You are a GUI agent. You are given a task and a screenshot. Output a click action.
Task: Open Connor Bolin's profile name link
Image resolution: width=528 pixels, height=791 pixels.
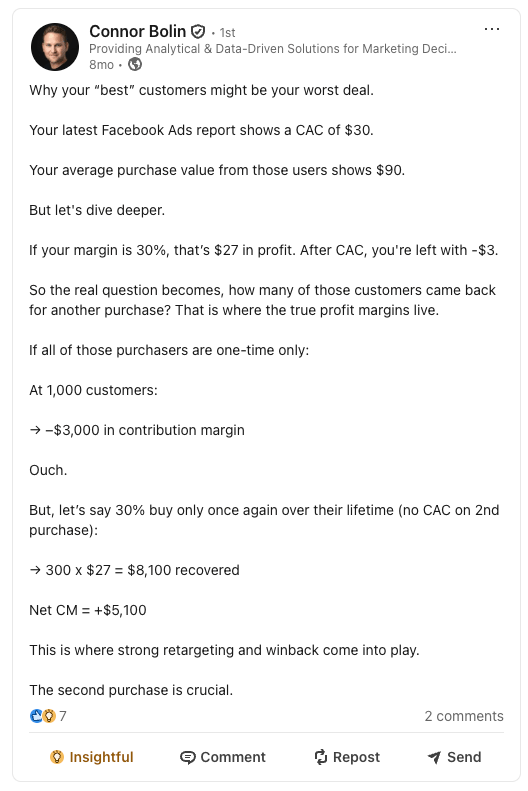coord(137,31)
